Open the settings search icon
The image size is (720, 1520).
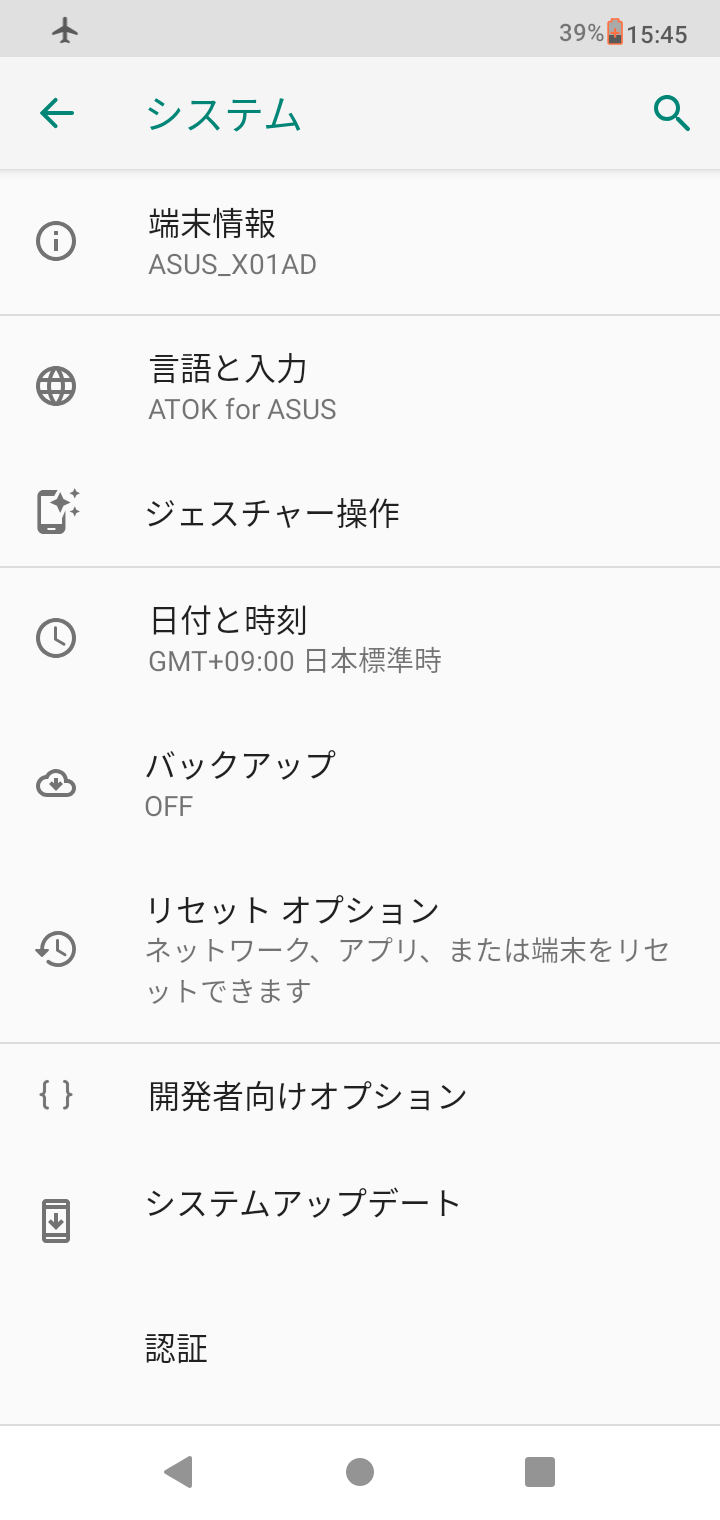[x=672, y=114]
